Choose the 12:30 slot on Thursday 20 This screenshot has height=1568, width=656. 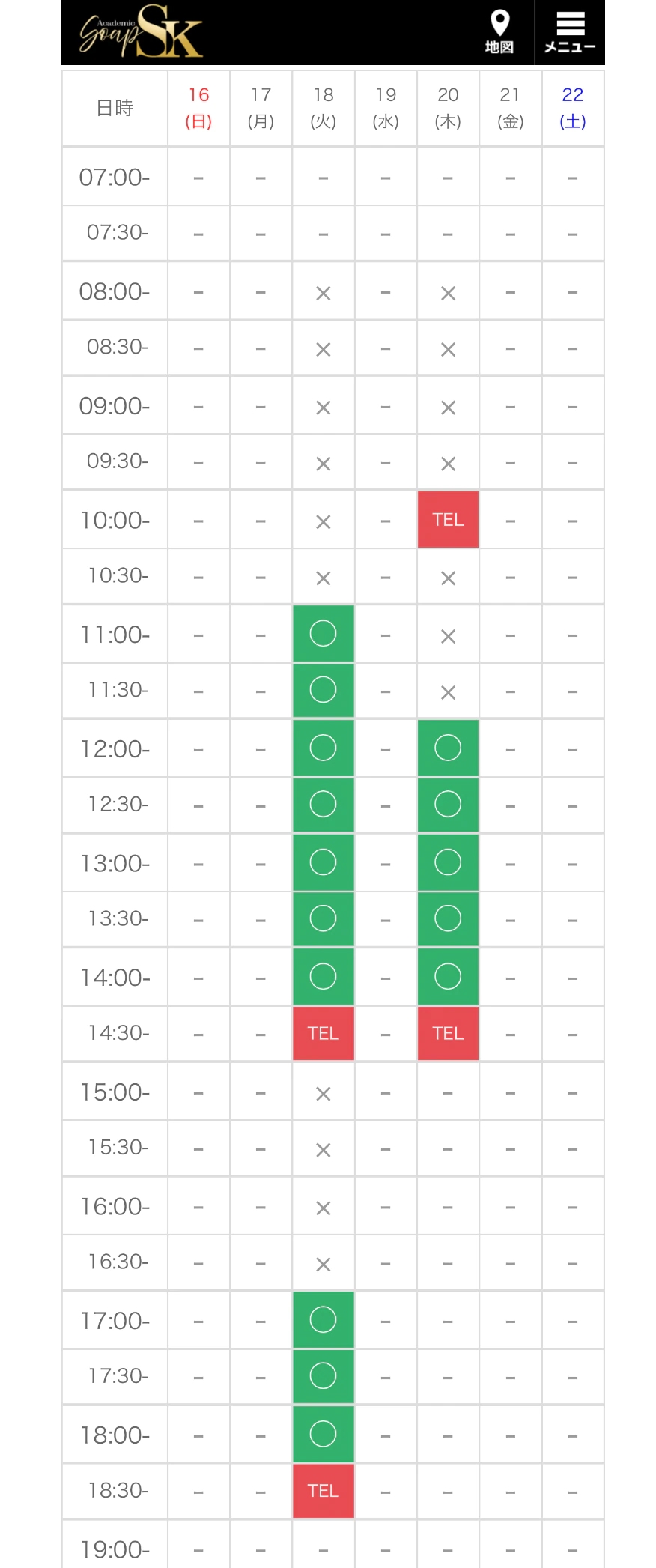click(x=448, y=804)
